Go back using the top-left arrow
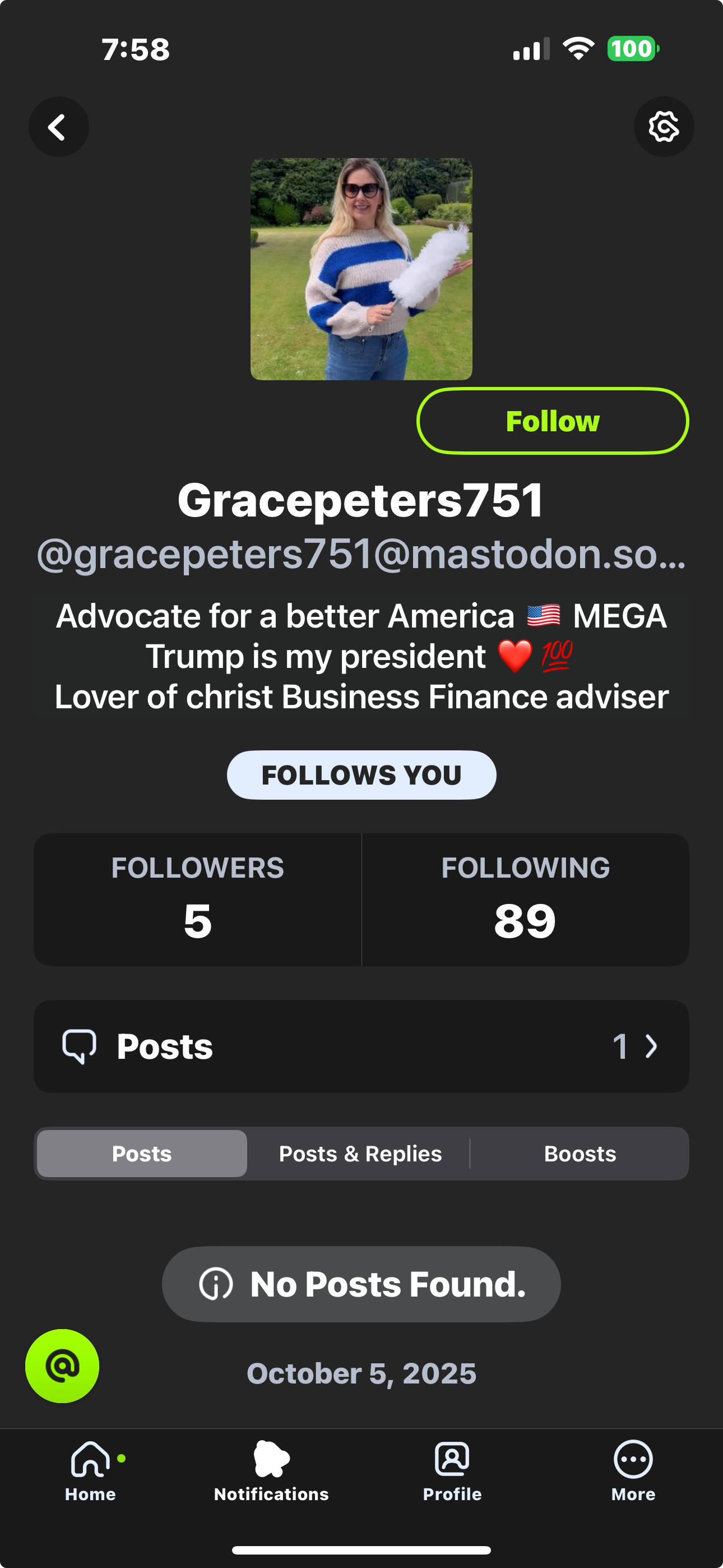 pyautogui.click(x=58, y=127)
